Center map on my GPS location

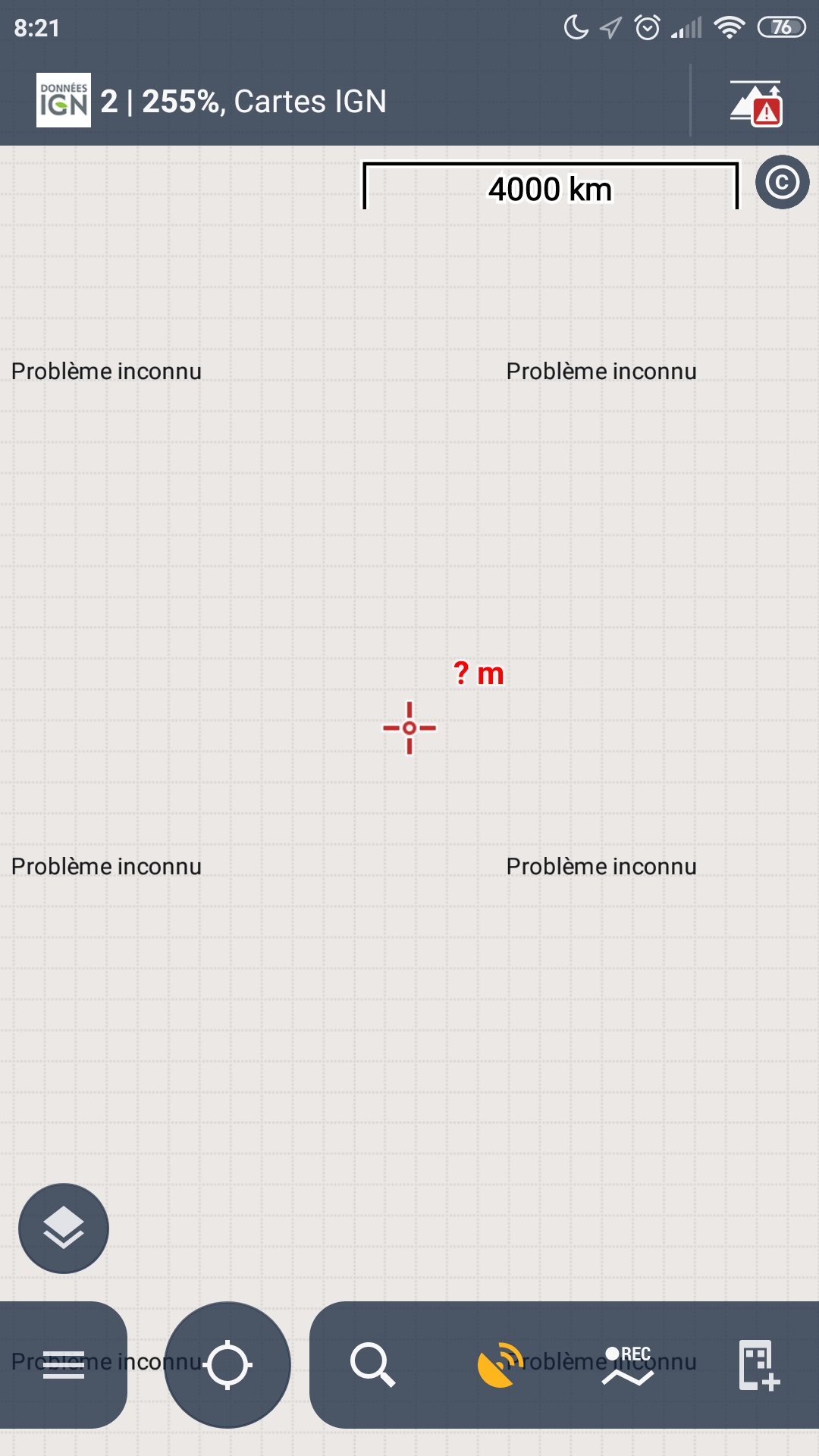[227, 1365]
